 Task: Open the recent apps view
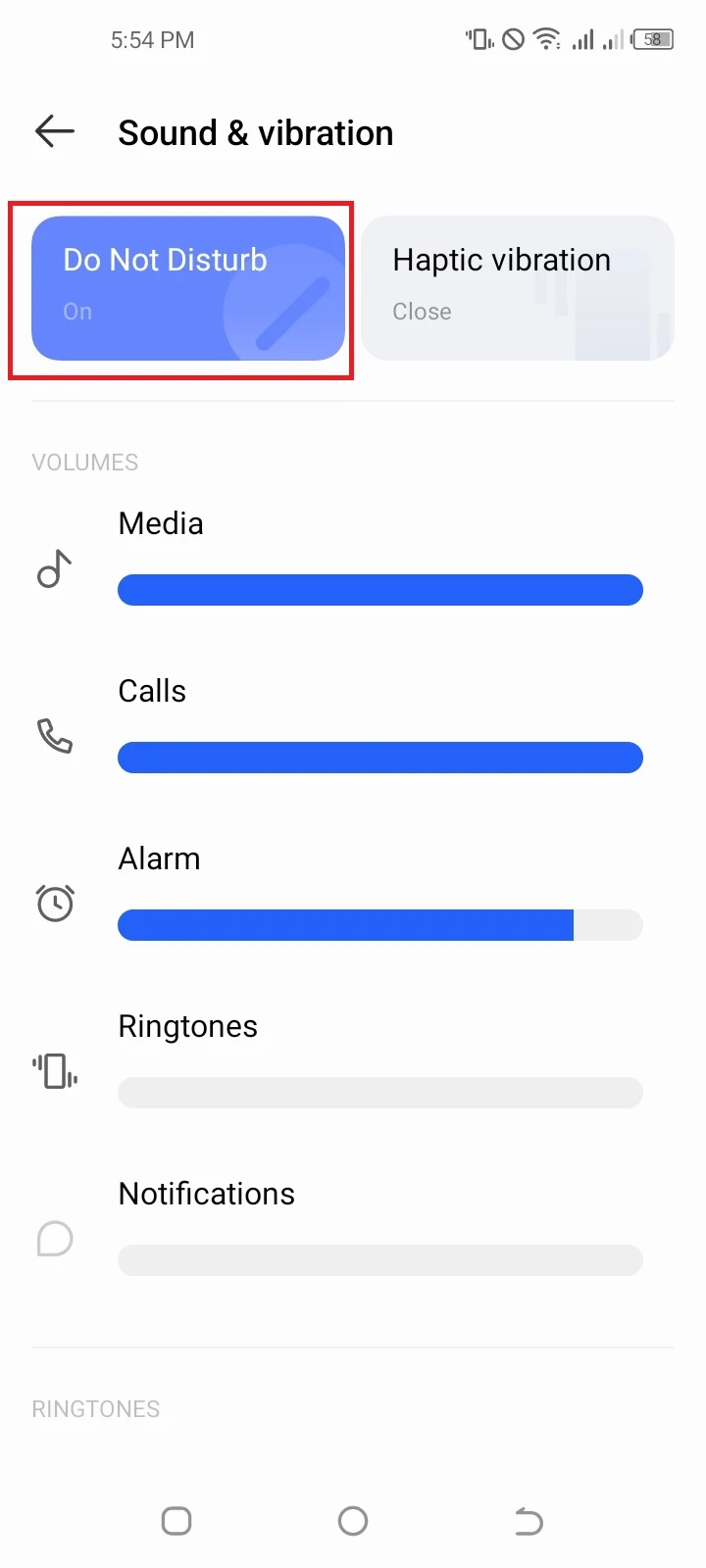tap(176, 1521)
